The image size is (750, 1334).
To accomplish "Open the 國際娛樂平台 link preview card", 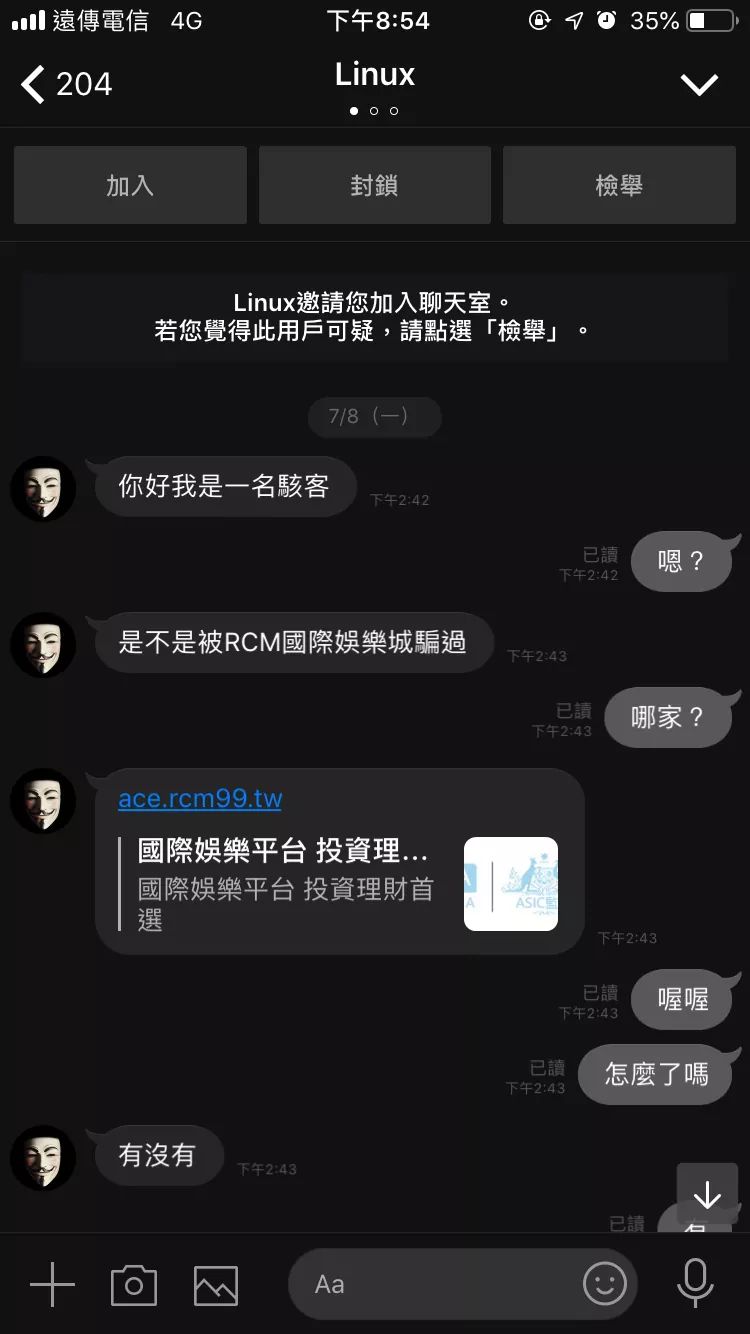I will click(x=340, y=884).
